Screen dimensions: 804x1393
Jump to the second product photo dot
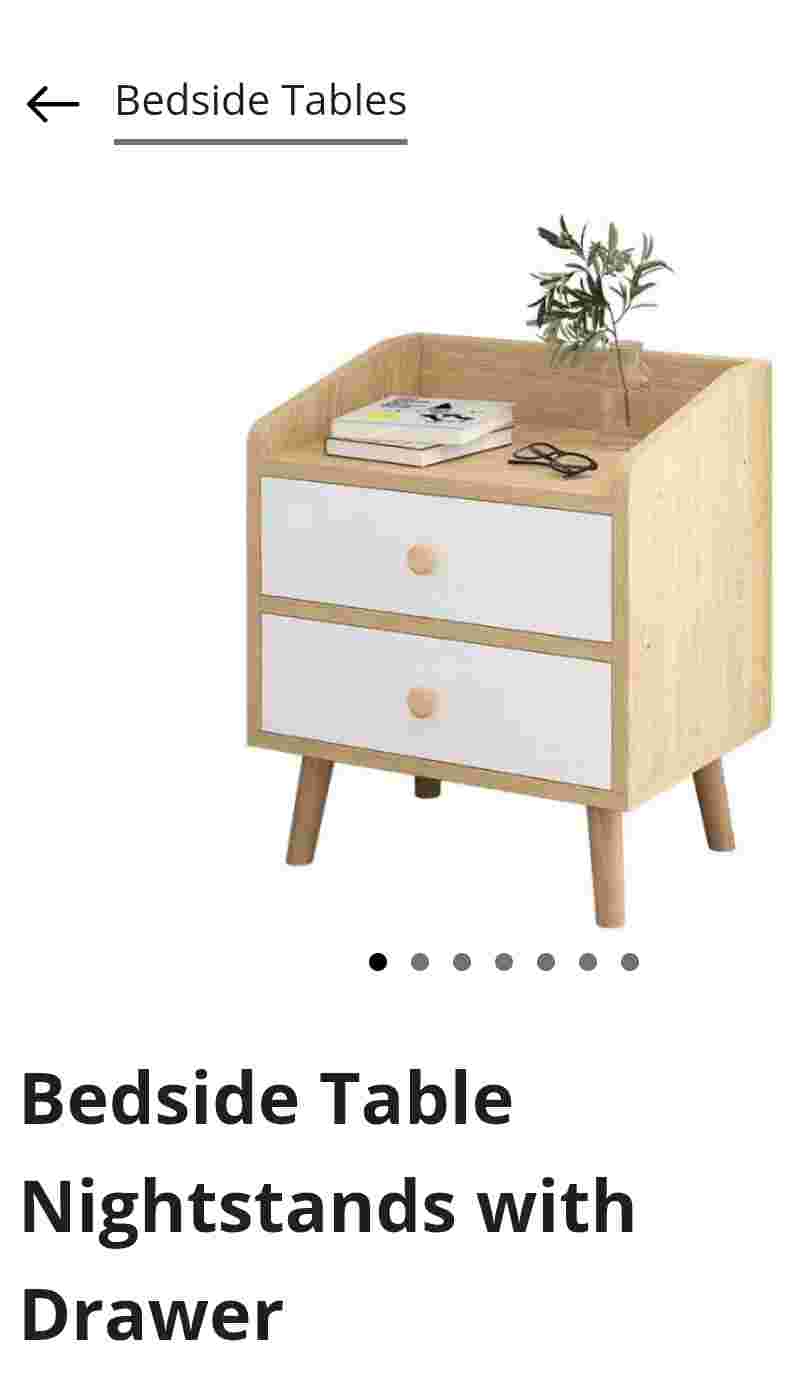point(420,962)
